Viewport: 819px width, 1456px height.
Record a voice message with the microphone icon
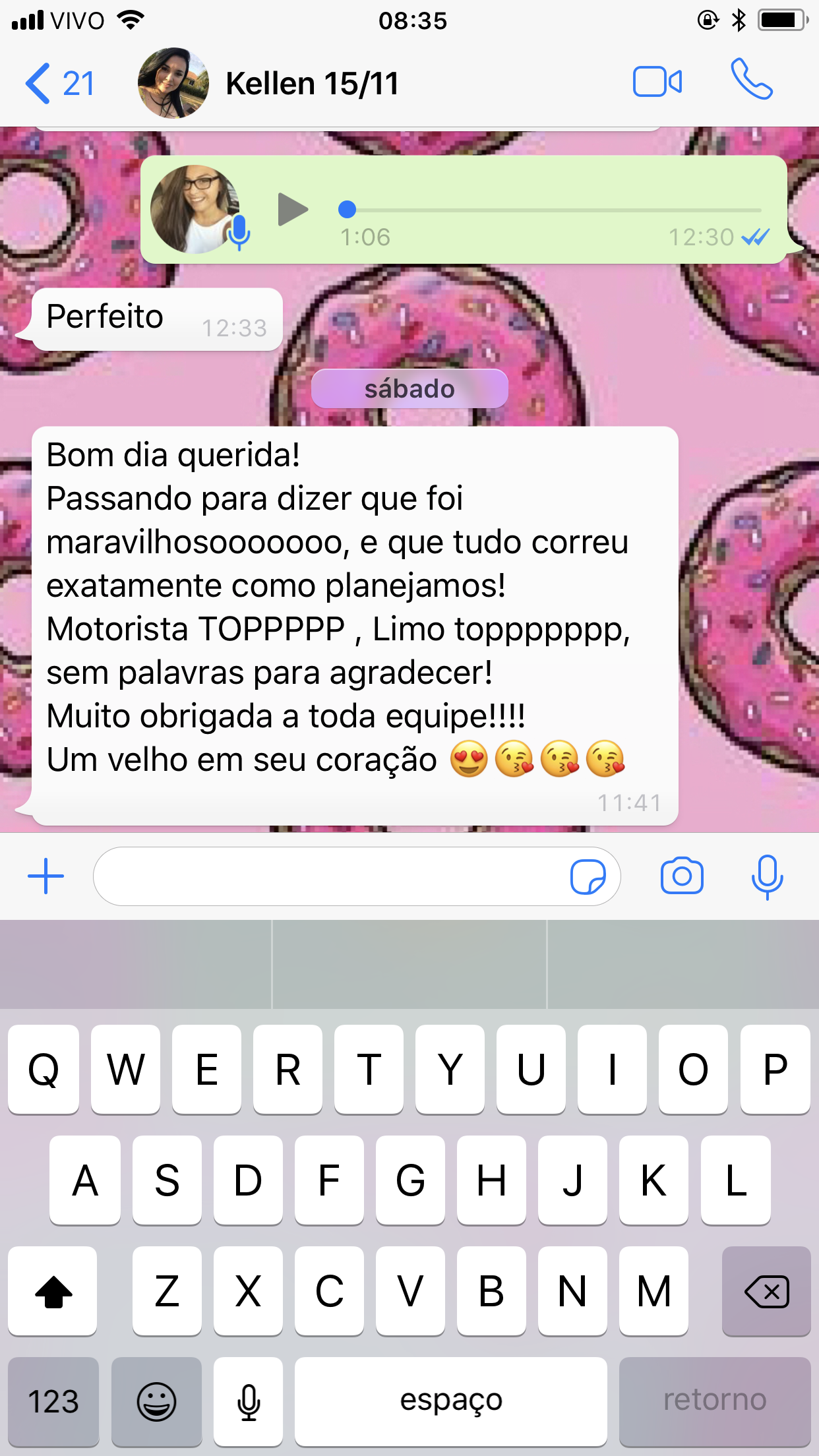pyautogui.click(x=767, y=876)
